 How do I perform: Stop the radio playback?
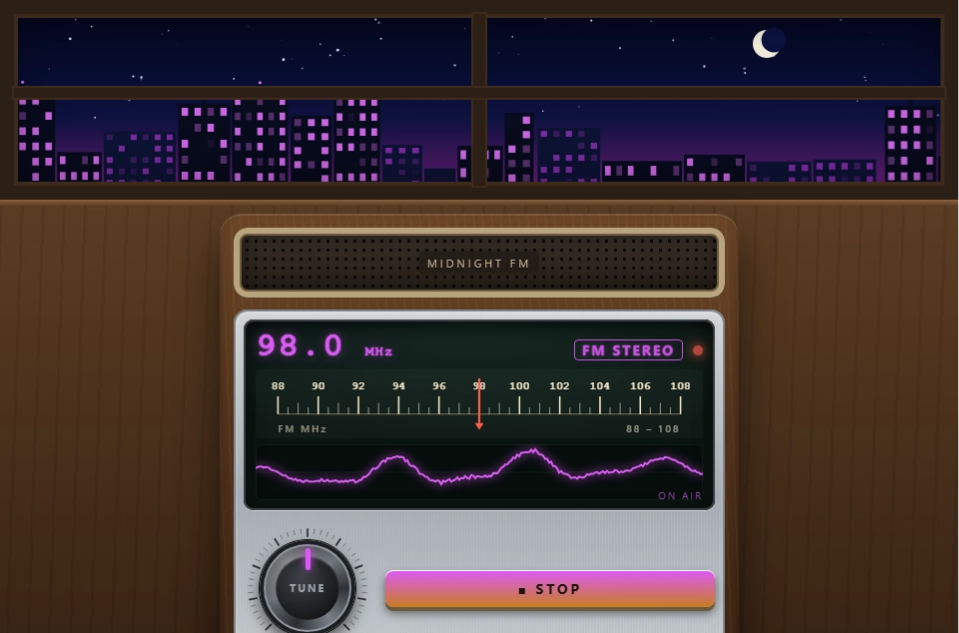[550, 590]
